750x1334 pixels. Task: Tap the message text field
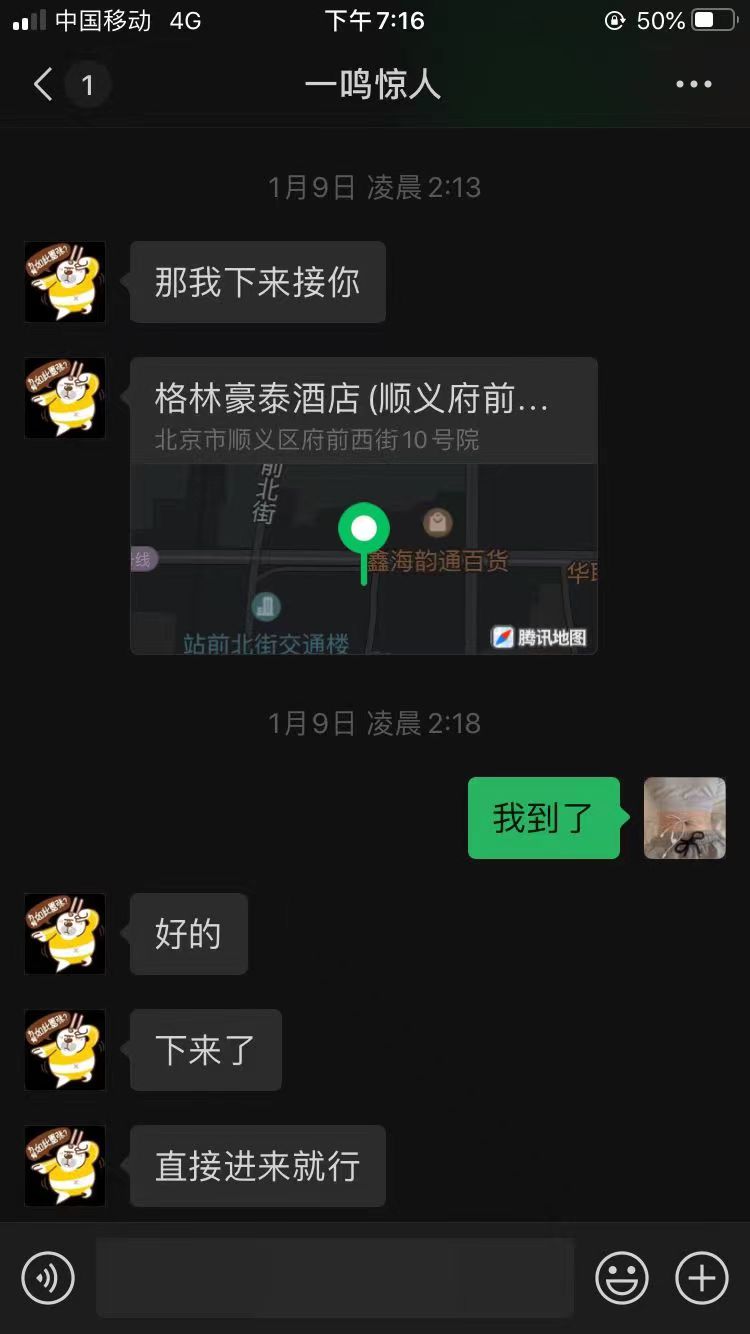[x=335, y=1277]
